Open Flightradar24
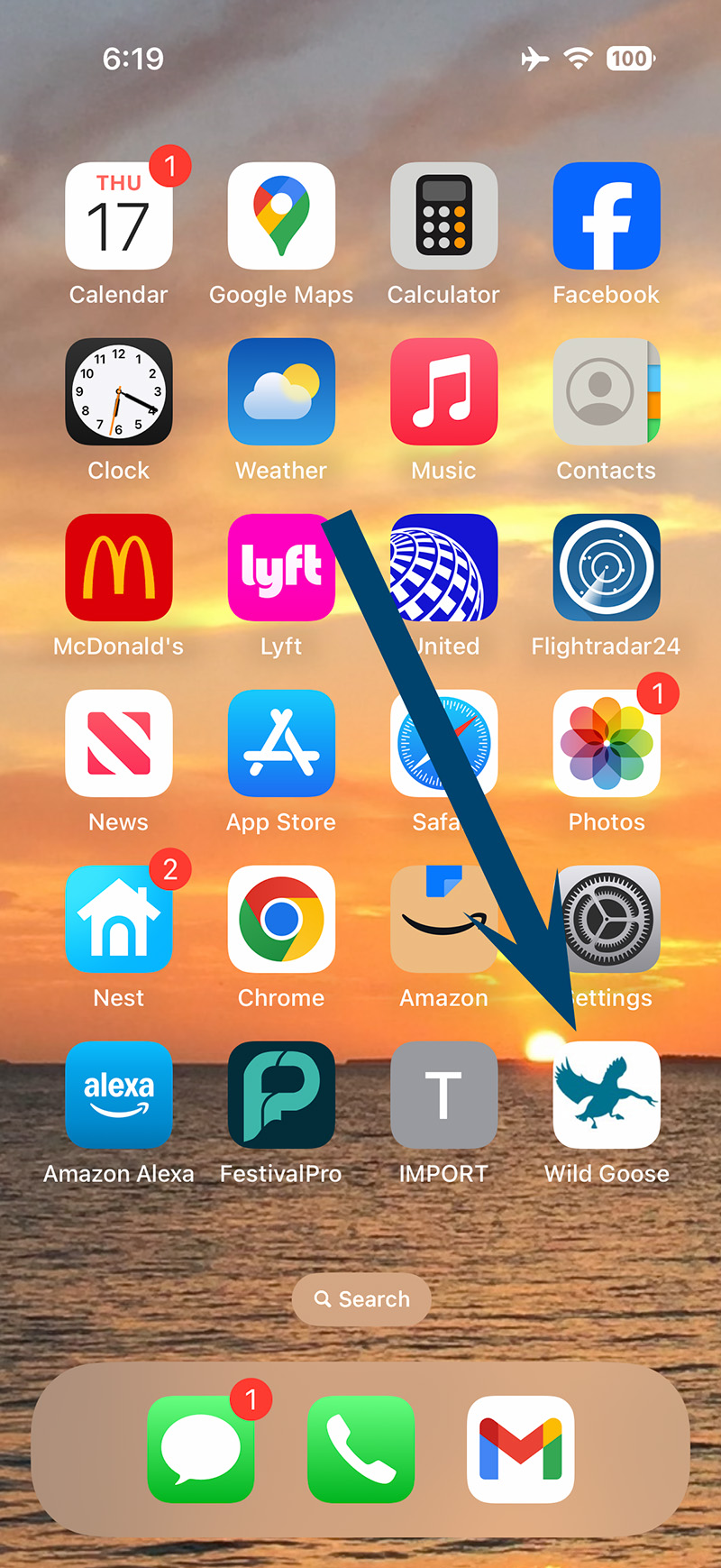 [606, 567]
